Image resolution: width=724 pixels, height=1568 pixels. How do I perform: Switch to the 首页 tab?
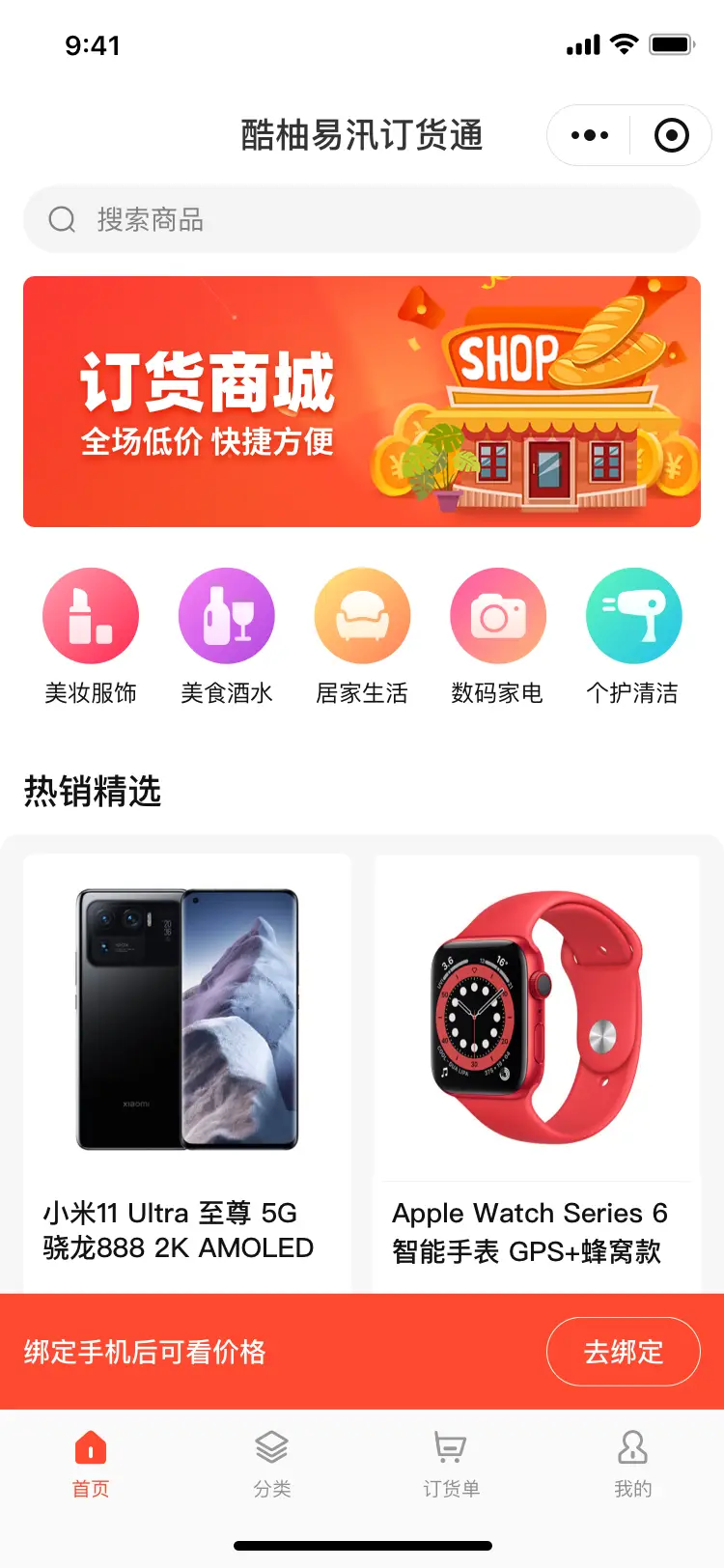click(91, 1463)
